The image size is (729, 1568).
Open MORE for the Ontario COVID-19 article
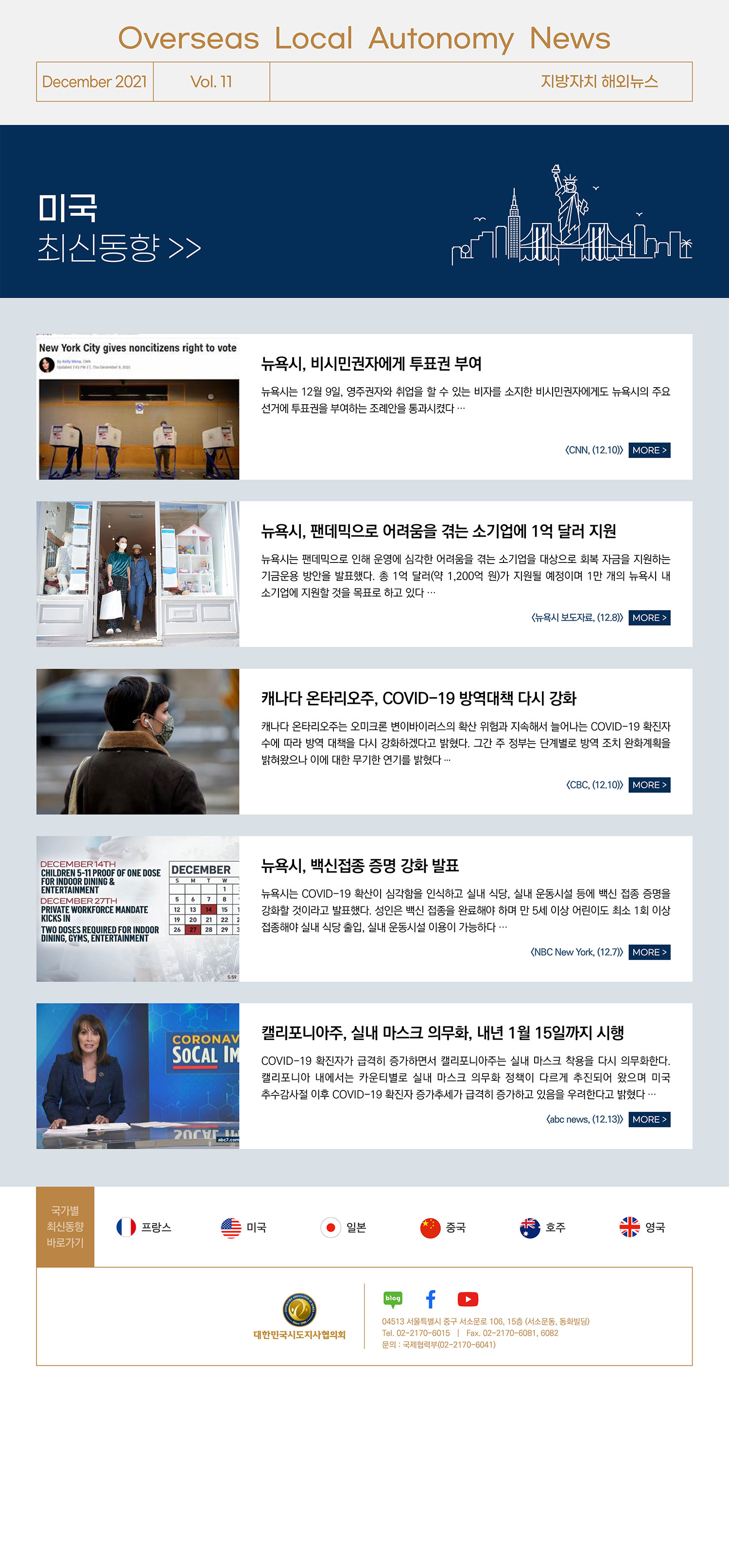point(649,784)
